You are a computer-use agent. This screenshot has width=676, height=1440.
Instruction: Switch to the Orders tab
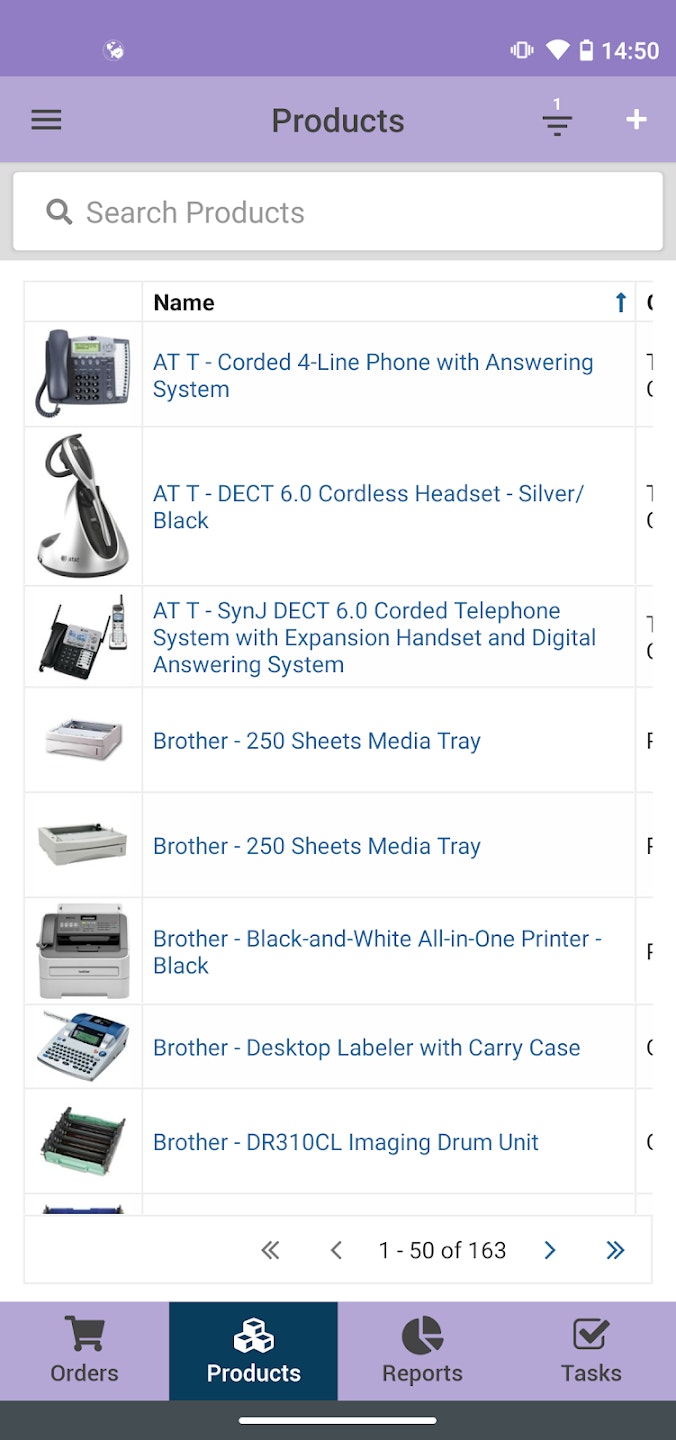[84, 1351]
